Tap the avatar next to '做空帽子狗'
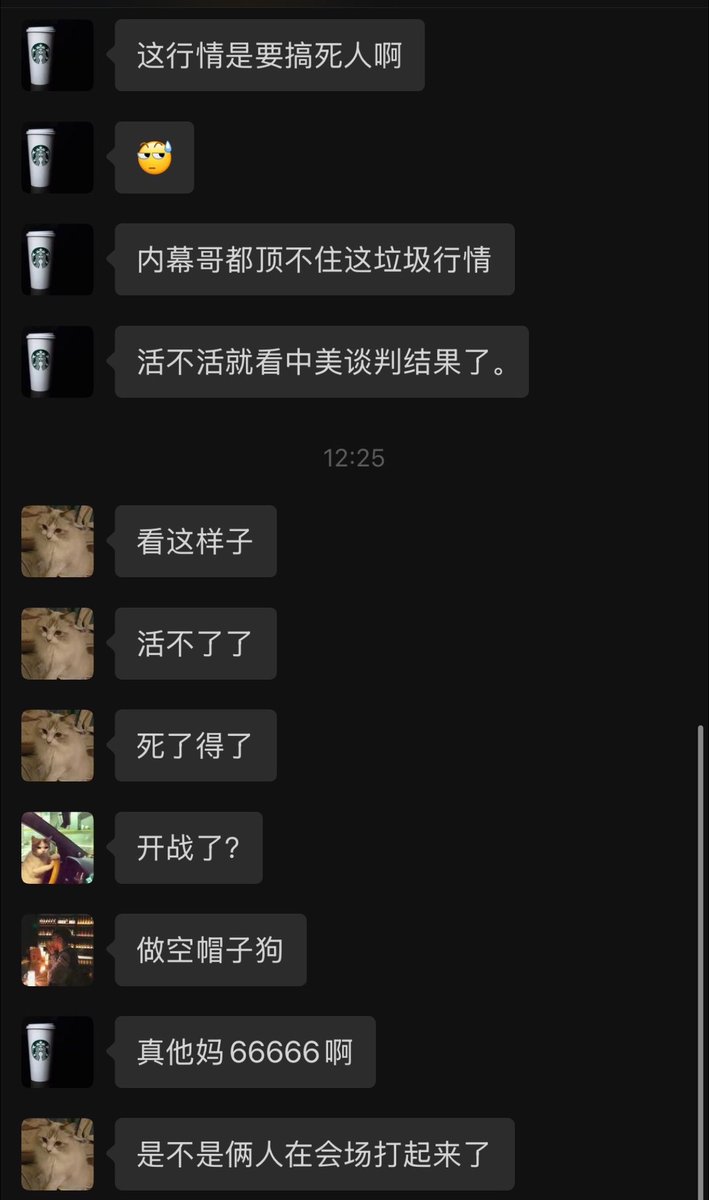The height and width of the screenshot is (1200, 709). (57, 950)
